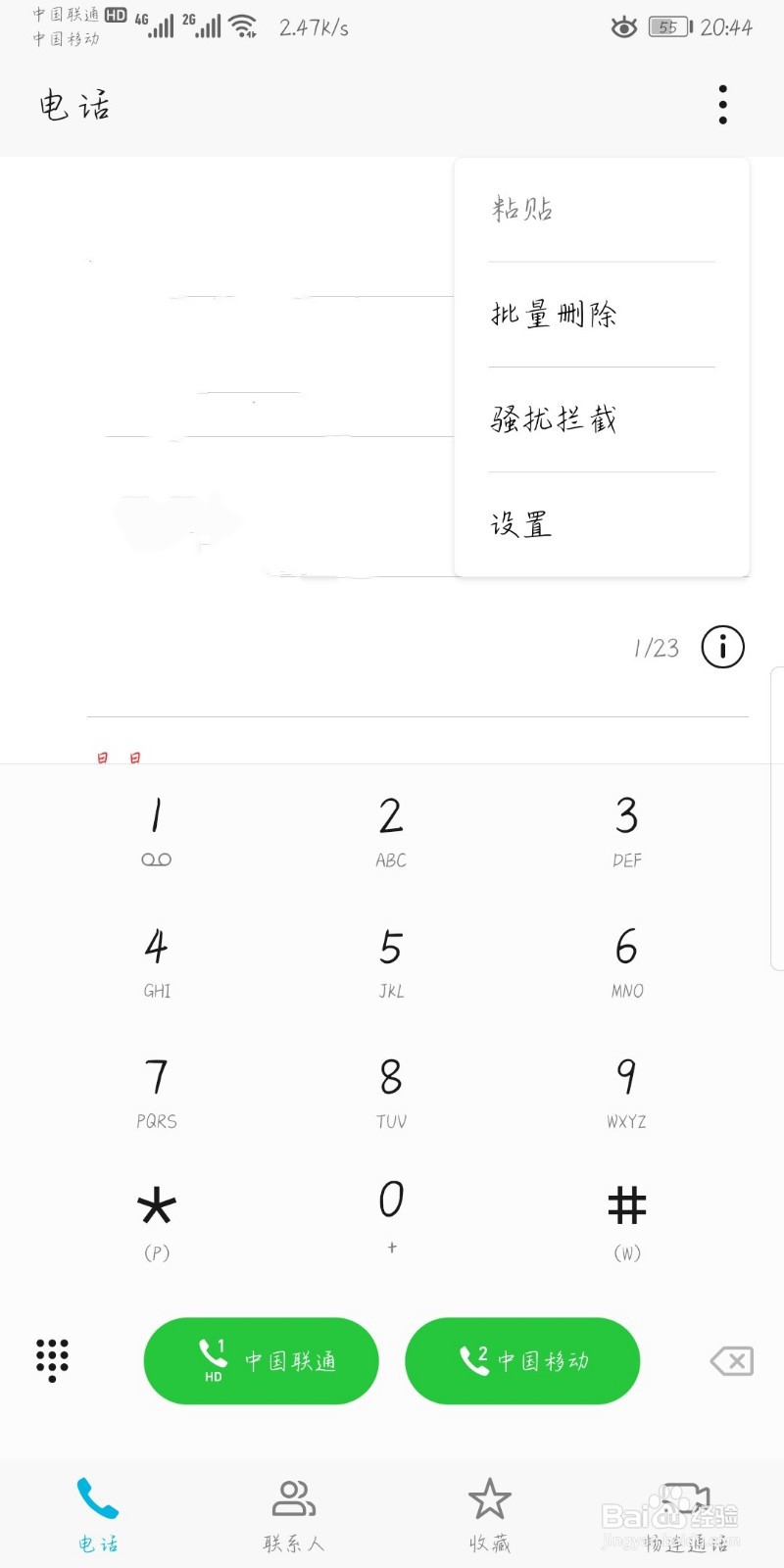
Task: Hide the dial pad with the keypad icon
Action: tap(51, 1360)
